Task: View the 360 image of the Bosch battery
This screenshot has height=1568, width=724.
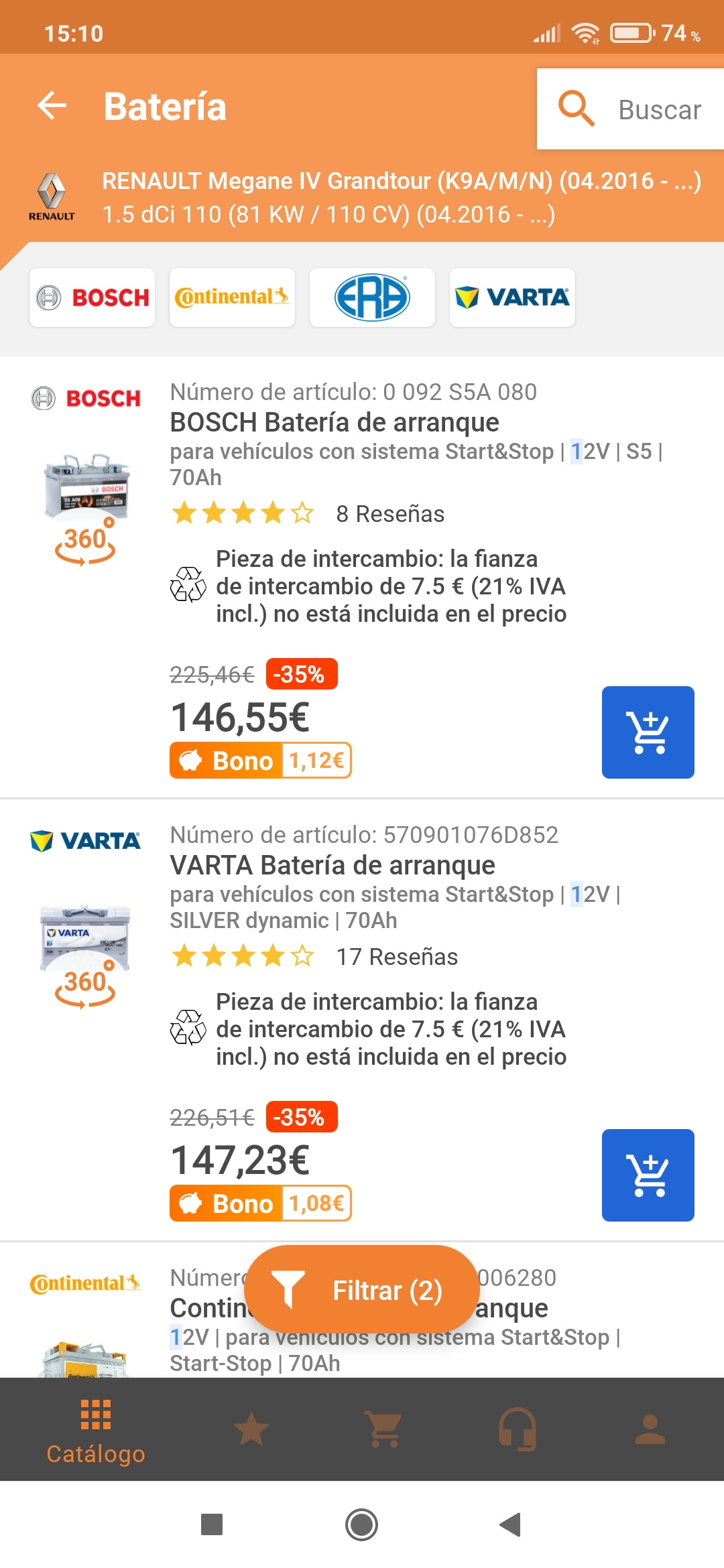Action: (x=85, y=543)
